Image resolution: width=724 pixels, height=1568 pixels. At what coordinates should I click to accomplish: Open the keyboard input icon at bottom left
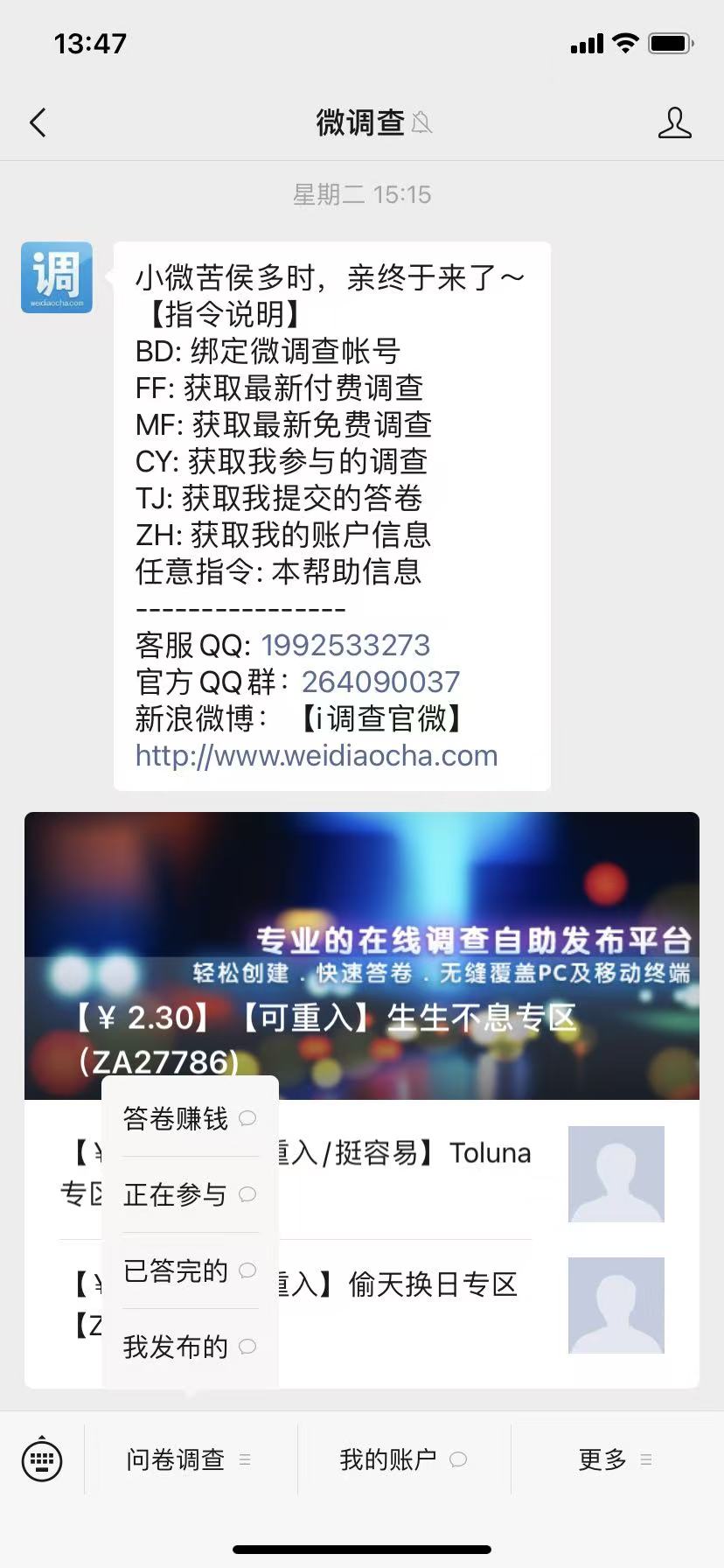coord(41,1459)
